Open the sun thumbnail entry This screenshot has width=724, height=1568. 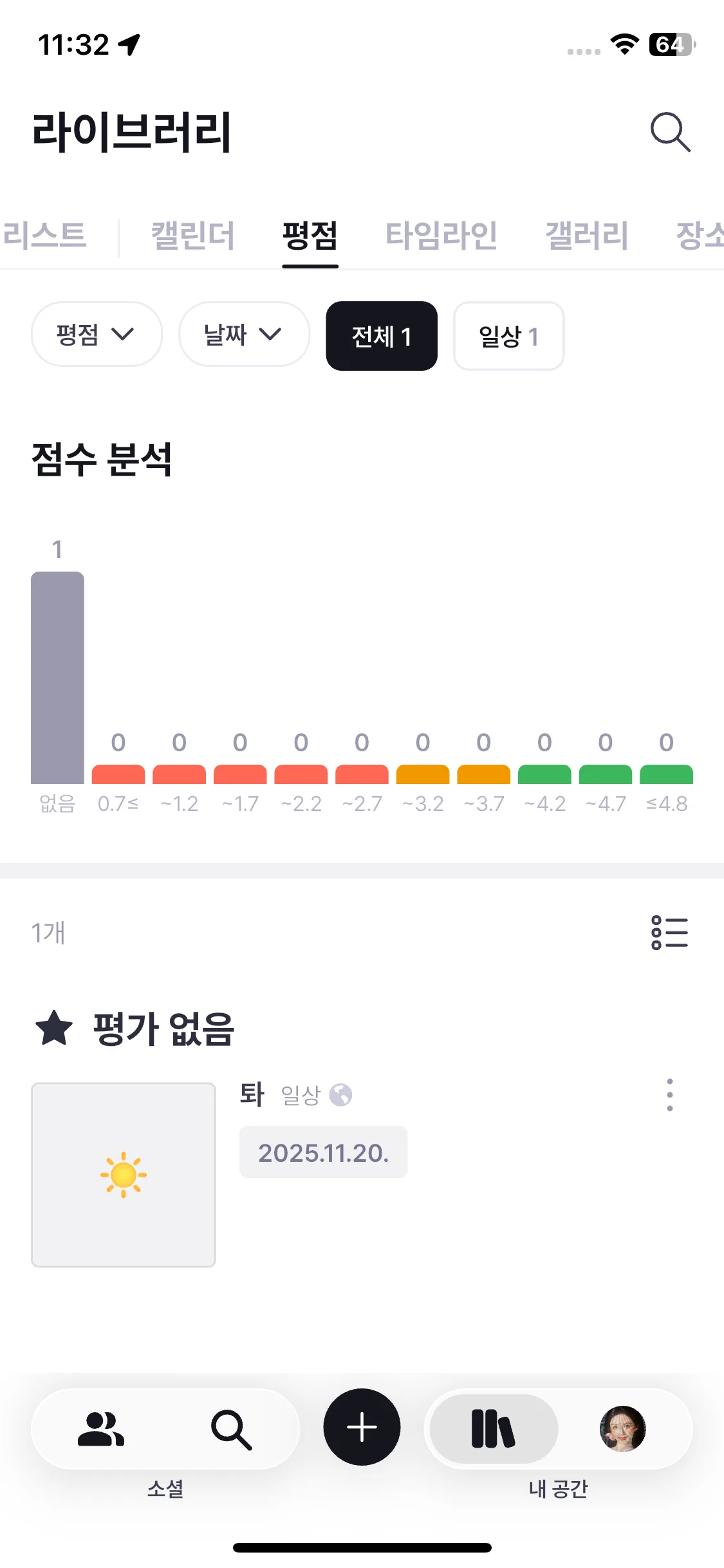point(124,1175)
